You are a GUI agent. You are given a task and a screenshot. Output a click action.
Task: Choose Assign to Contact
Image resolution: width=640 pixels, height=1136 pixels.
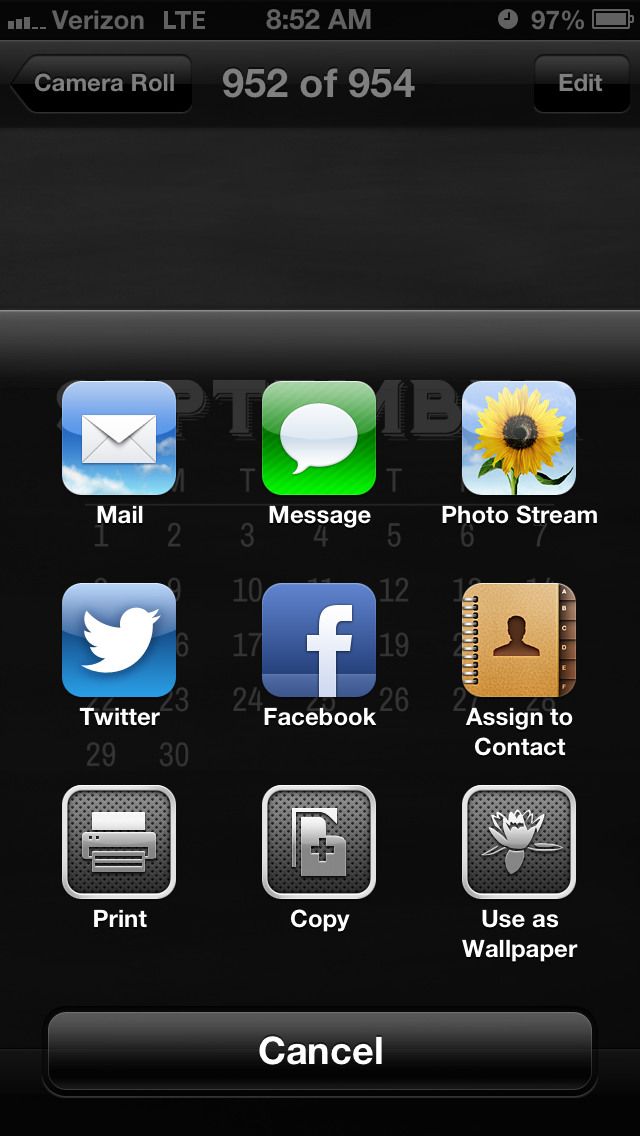[519, 640]
